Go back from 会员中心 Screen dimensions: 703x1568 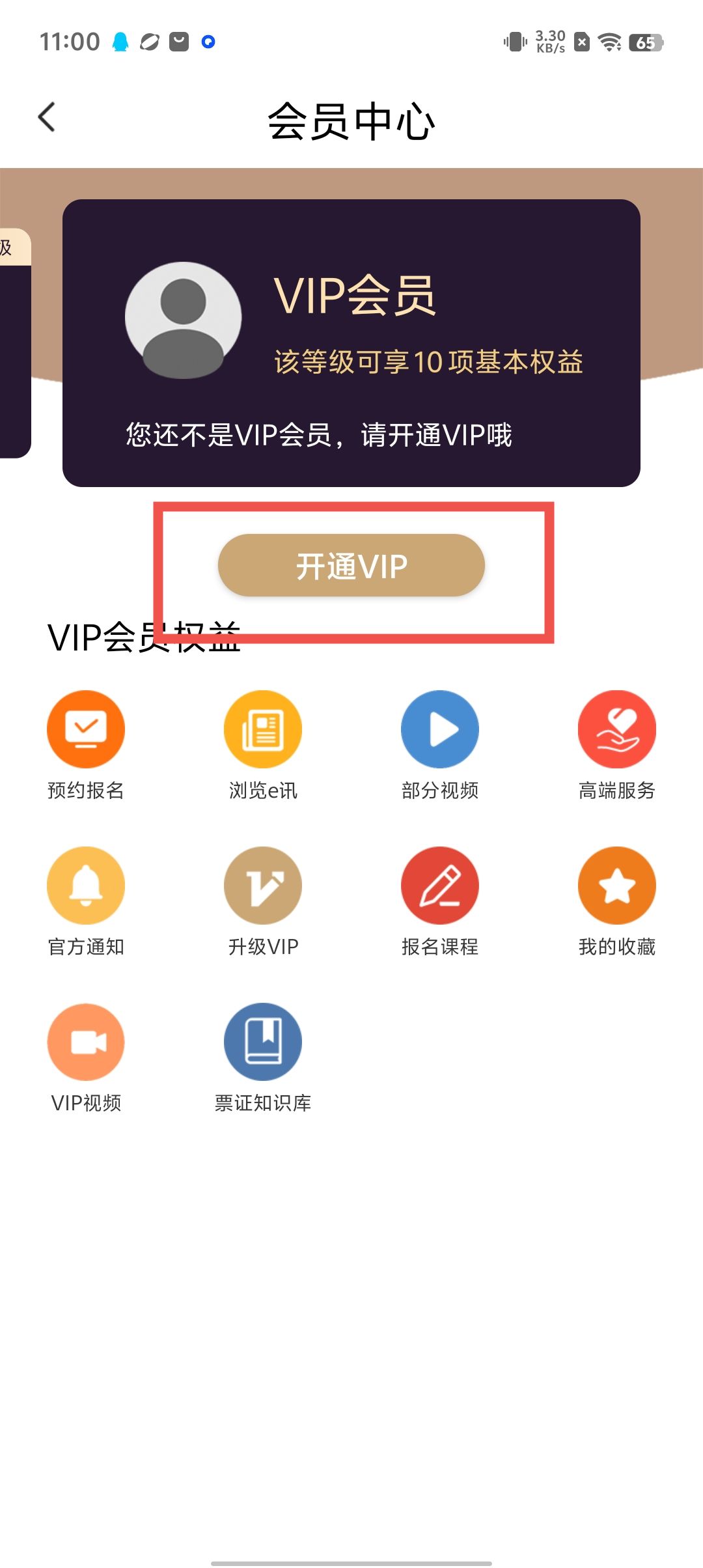(47, 118)
